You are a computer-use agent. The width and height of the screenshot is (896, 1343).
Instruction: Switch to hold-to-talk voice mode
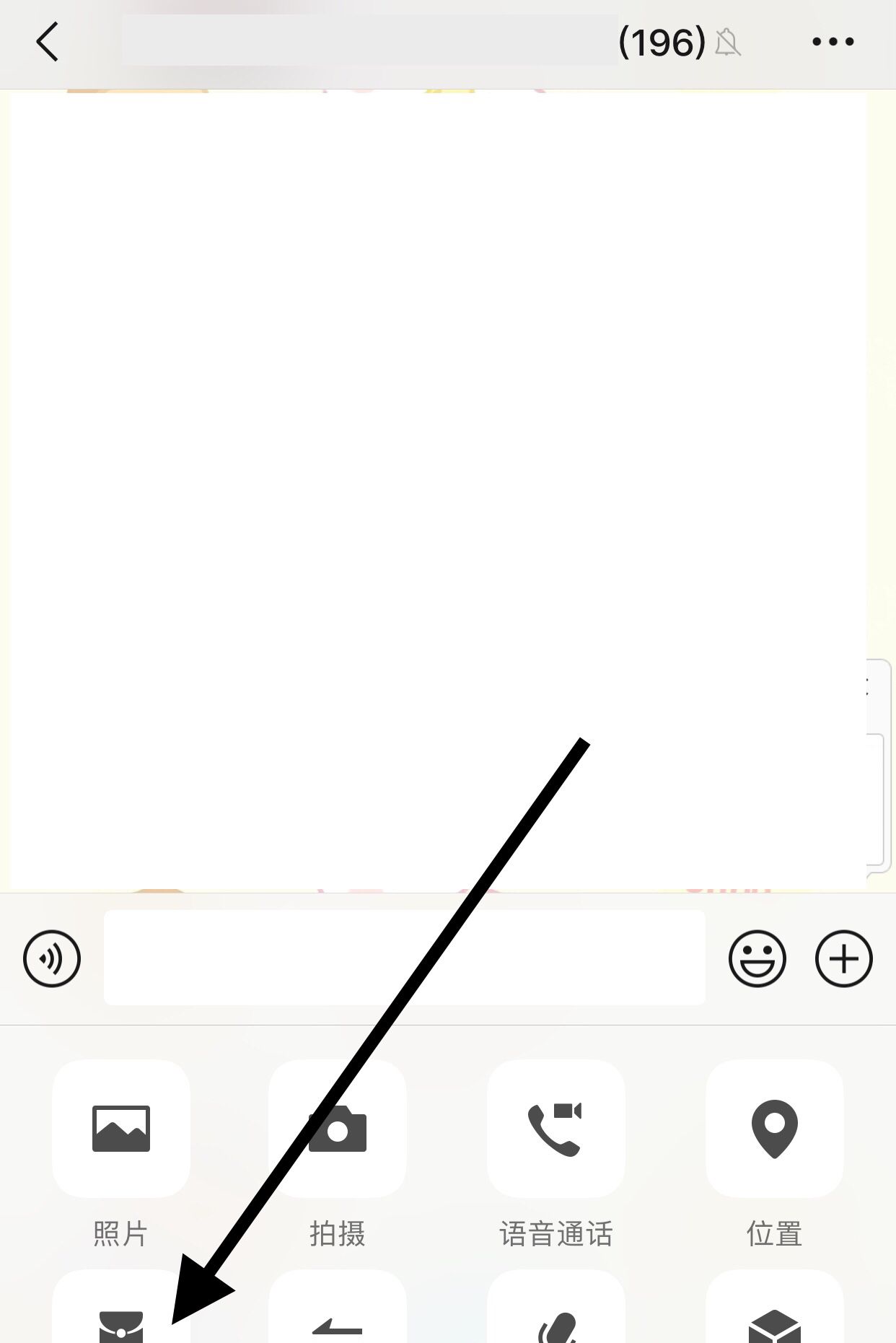point(51,958)
